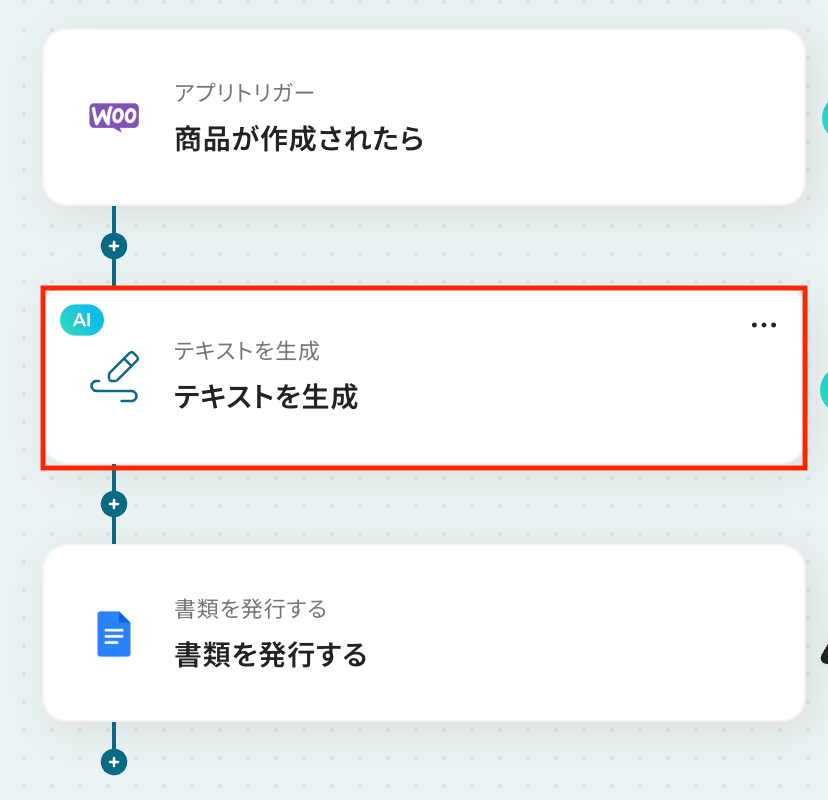Add a step below 書類を発行する
The image size is (828, 800).
(x=115, y=762)
